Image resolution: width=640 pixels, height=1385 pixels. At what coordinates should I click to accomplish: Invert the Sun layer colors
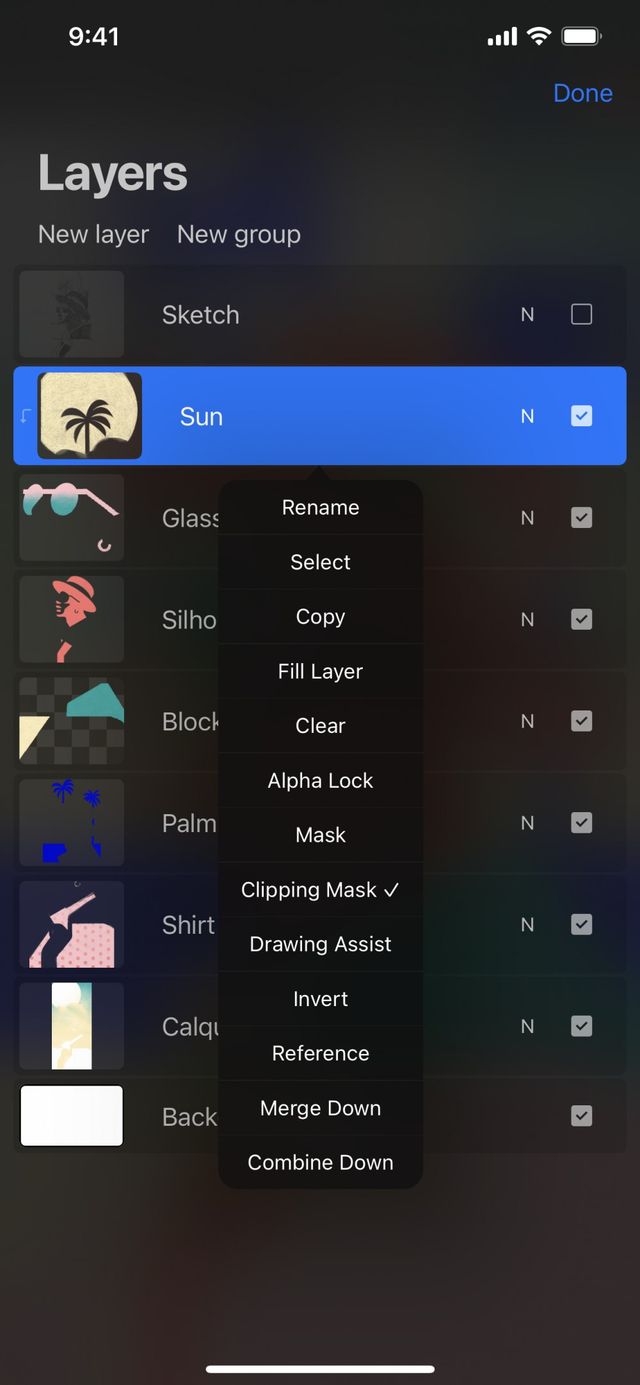coord(320,999)
